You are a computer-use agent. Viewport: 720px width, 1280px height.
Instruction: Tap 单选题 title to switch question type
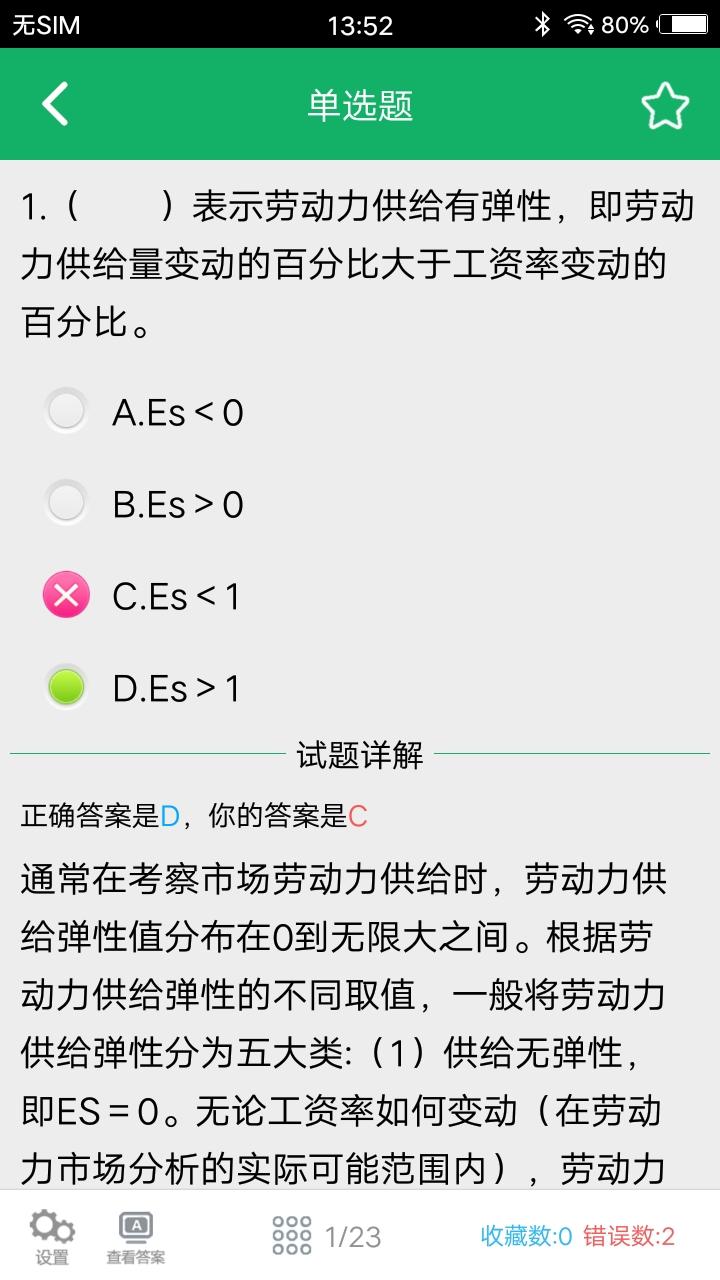click(x=358, y=103)
